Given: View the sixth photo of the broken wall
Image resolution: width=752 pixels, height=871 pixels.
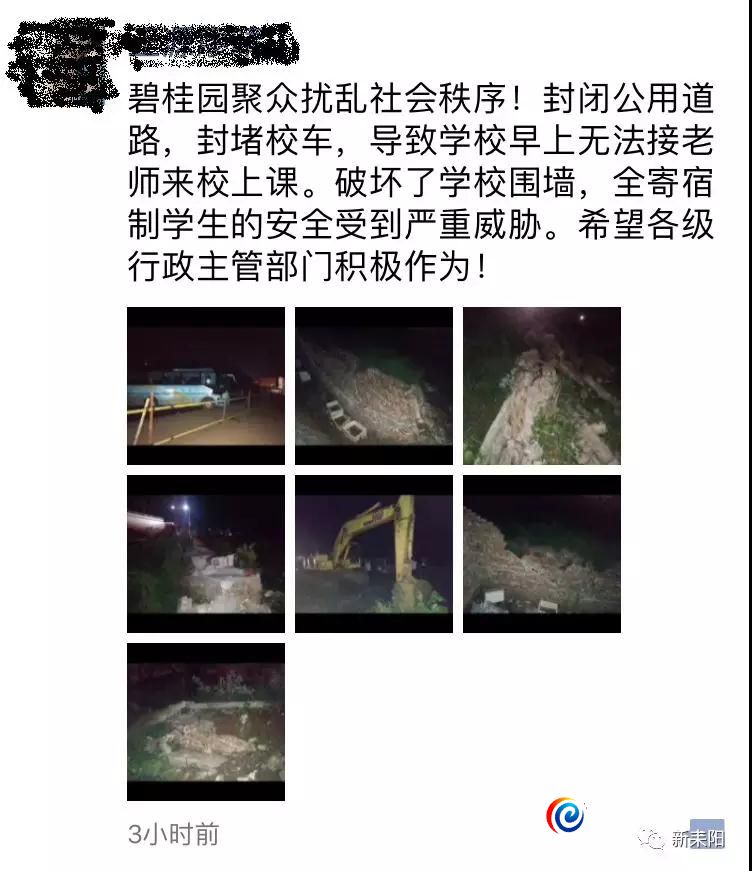Looking at the screenshot, I should click(541, 554).
